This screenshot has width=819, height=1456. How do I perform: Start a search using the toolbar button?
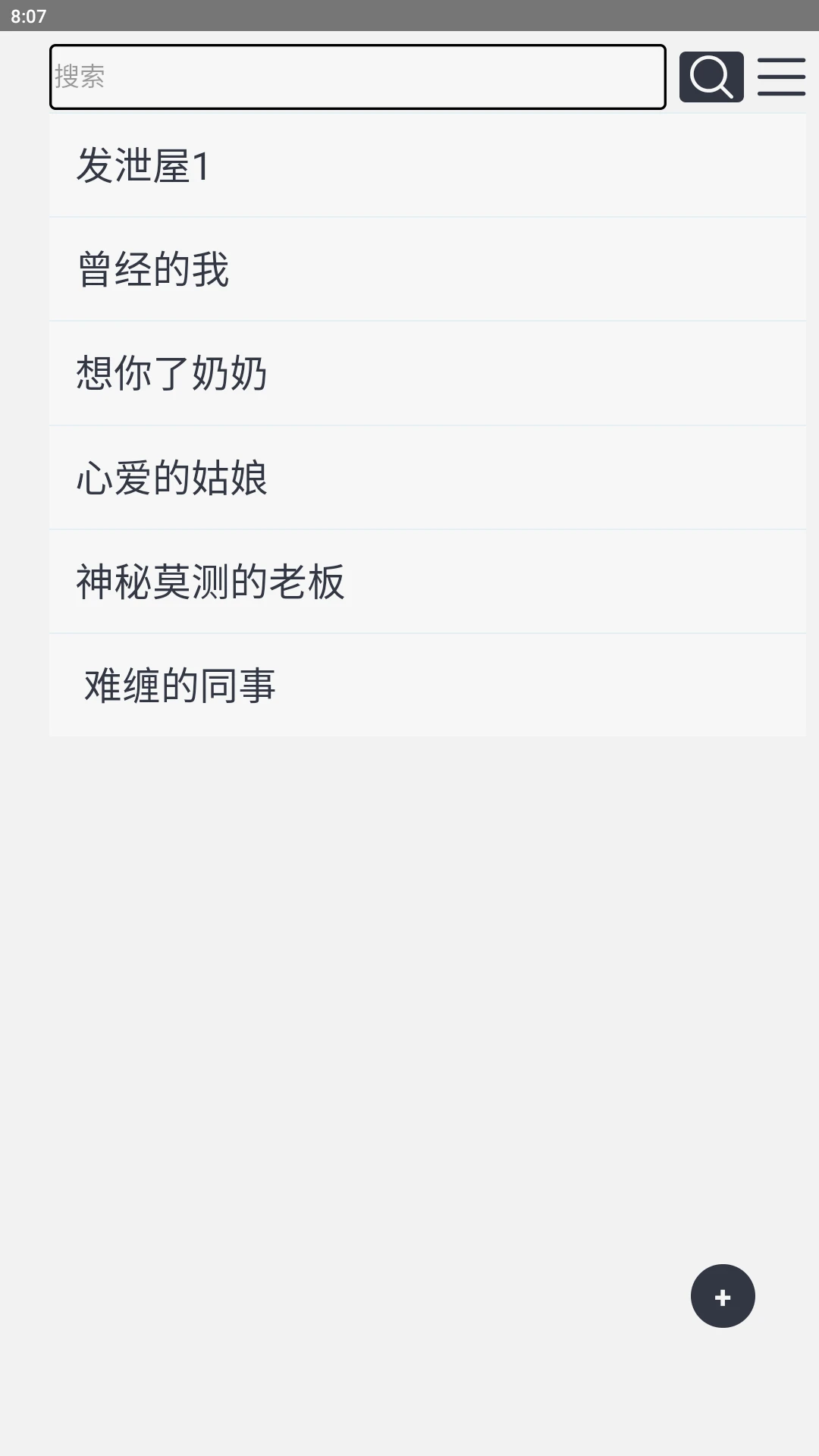click(x=711, y=76)
